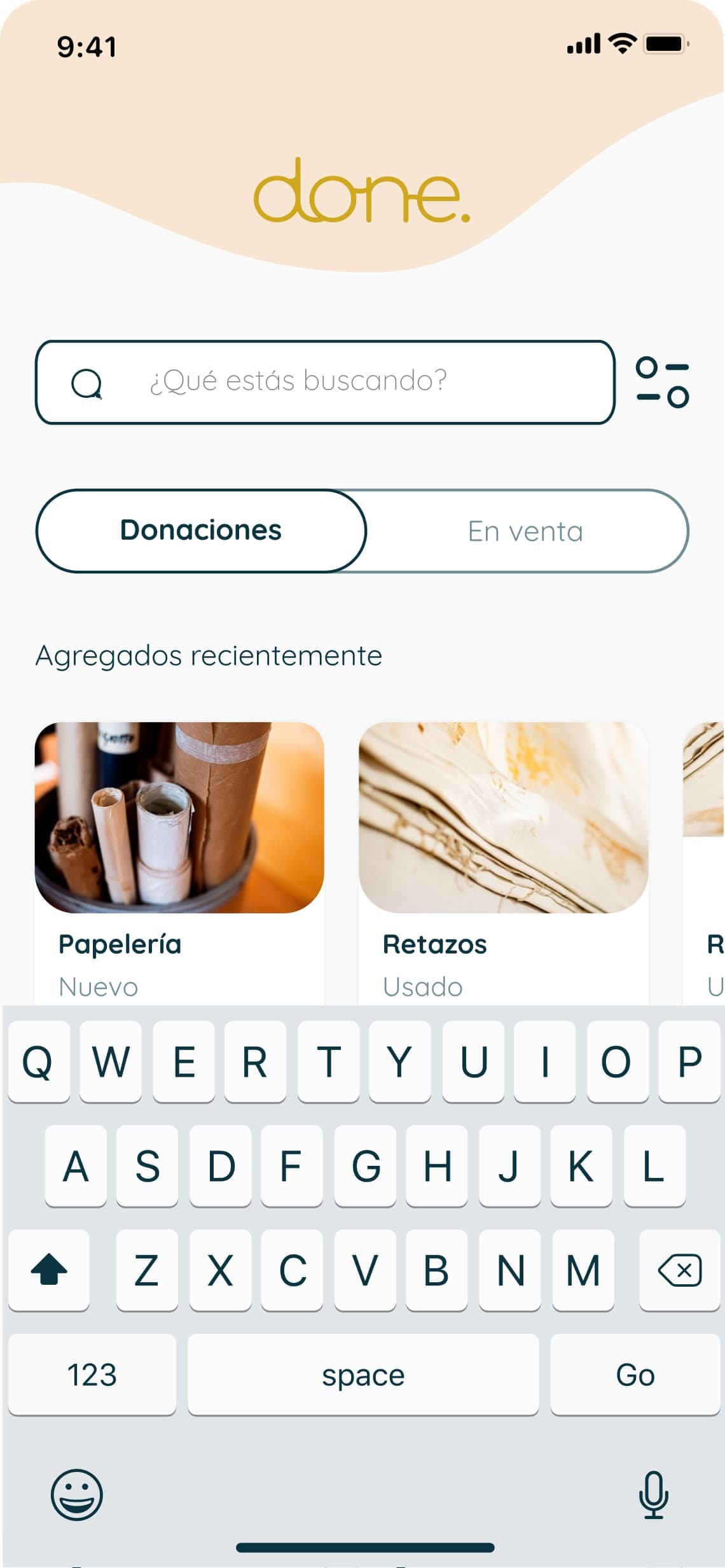Viewport: 725px width, 1568px height.
Task: Open the search filters icon
Action: [x=662, y=382]
